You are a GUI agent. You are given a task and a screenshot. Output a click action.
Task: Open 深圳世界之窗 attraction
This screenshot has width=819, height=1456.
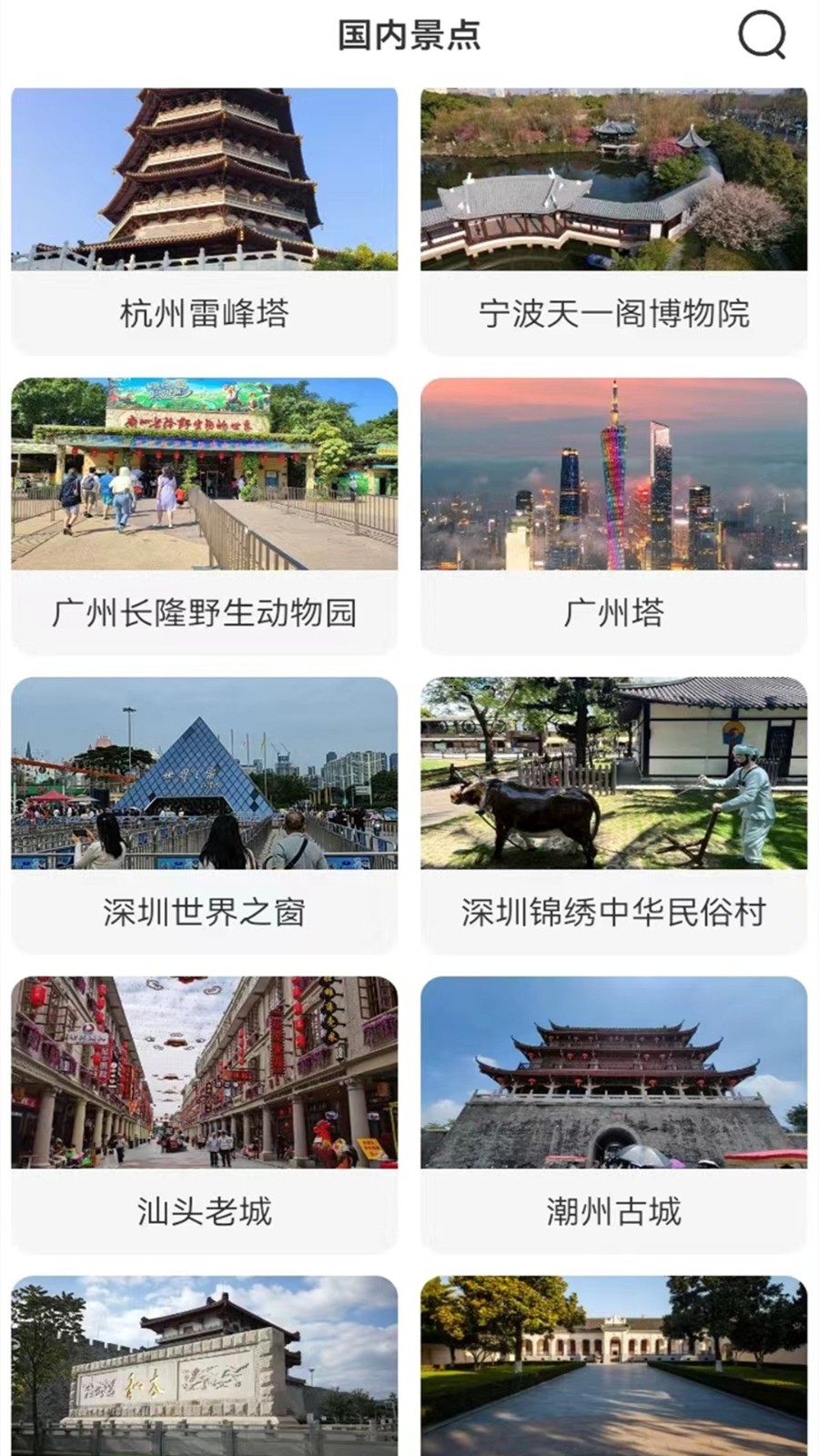click(x=204, y=814)
